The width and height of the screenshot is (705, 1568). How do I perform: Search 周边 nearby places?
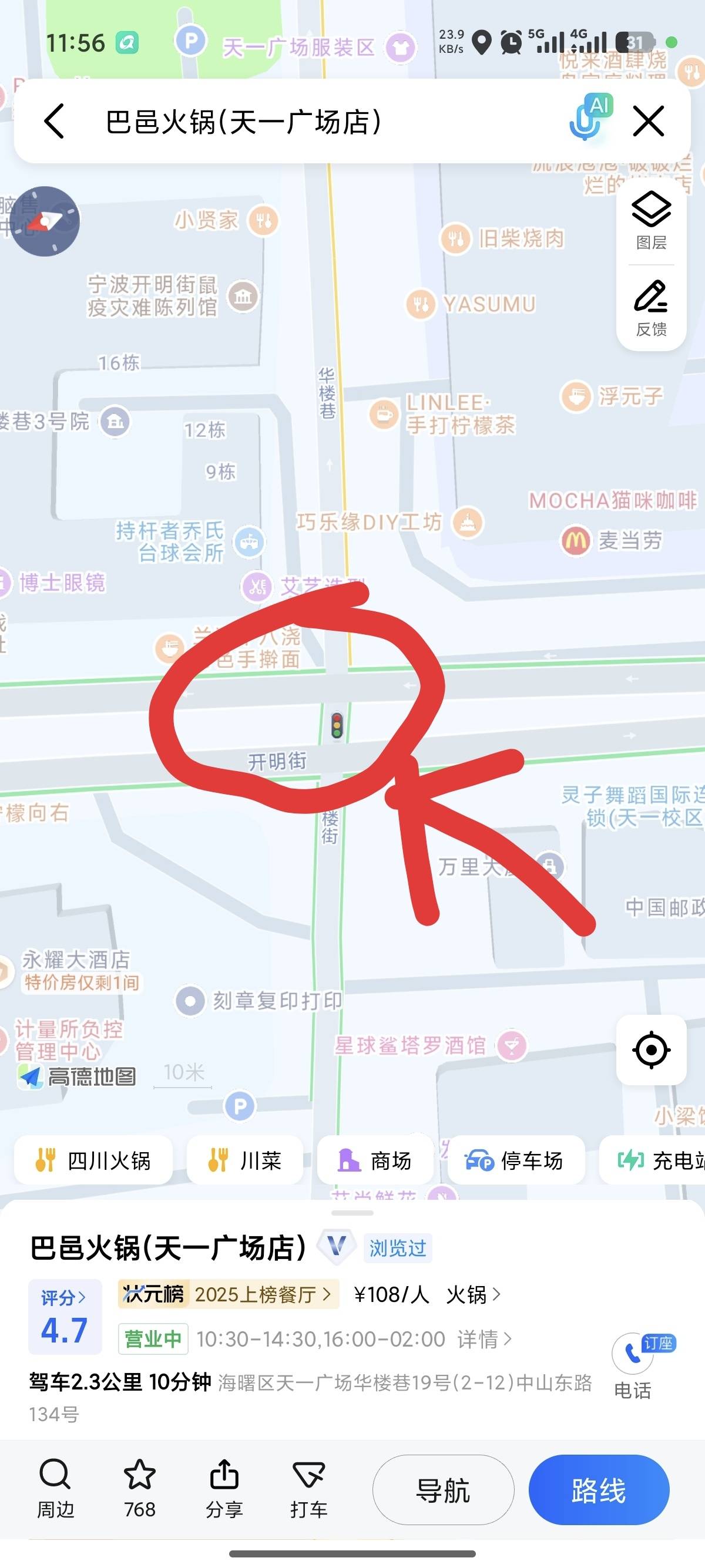(x=55, y=1488)
